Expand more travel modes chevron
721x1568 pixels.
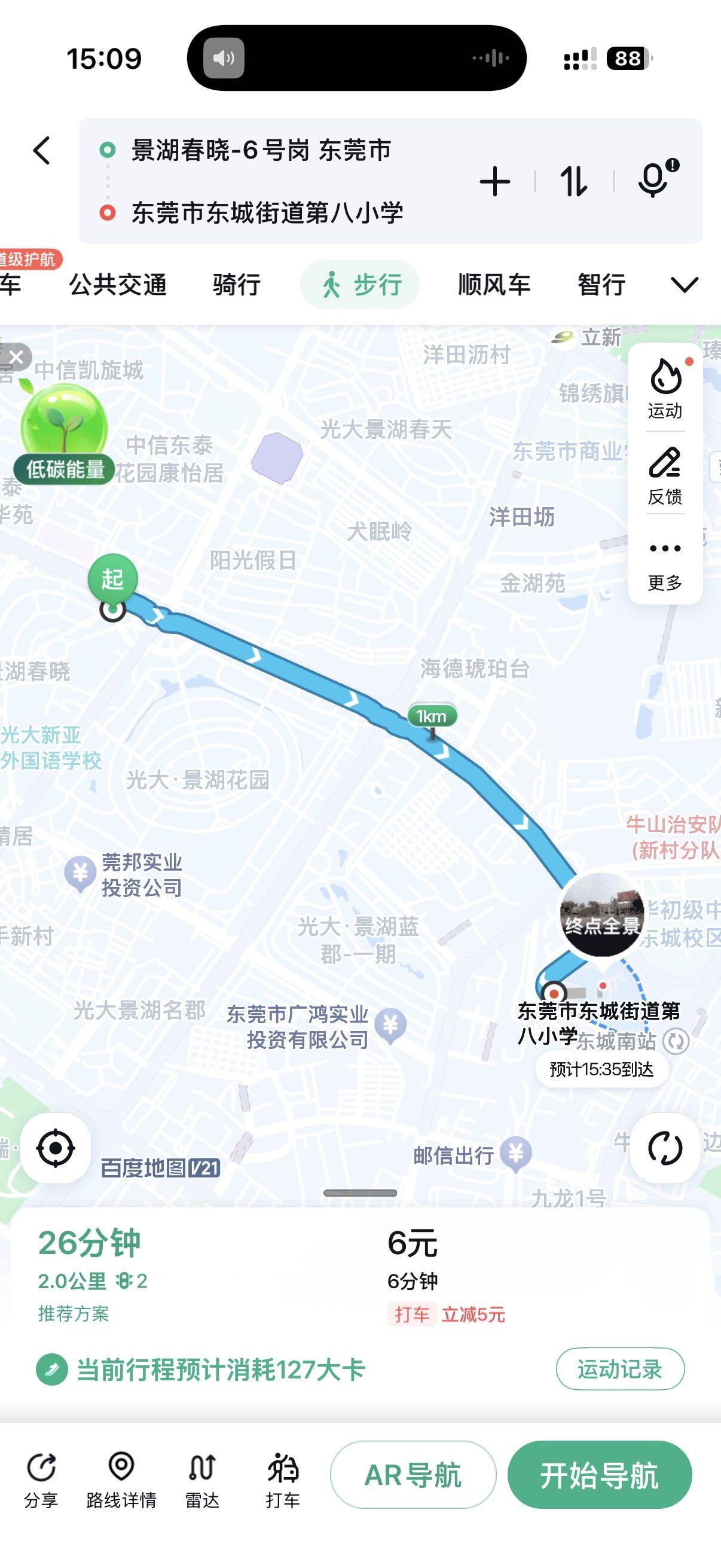point(684,284)
